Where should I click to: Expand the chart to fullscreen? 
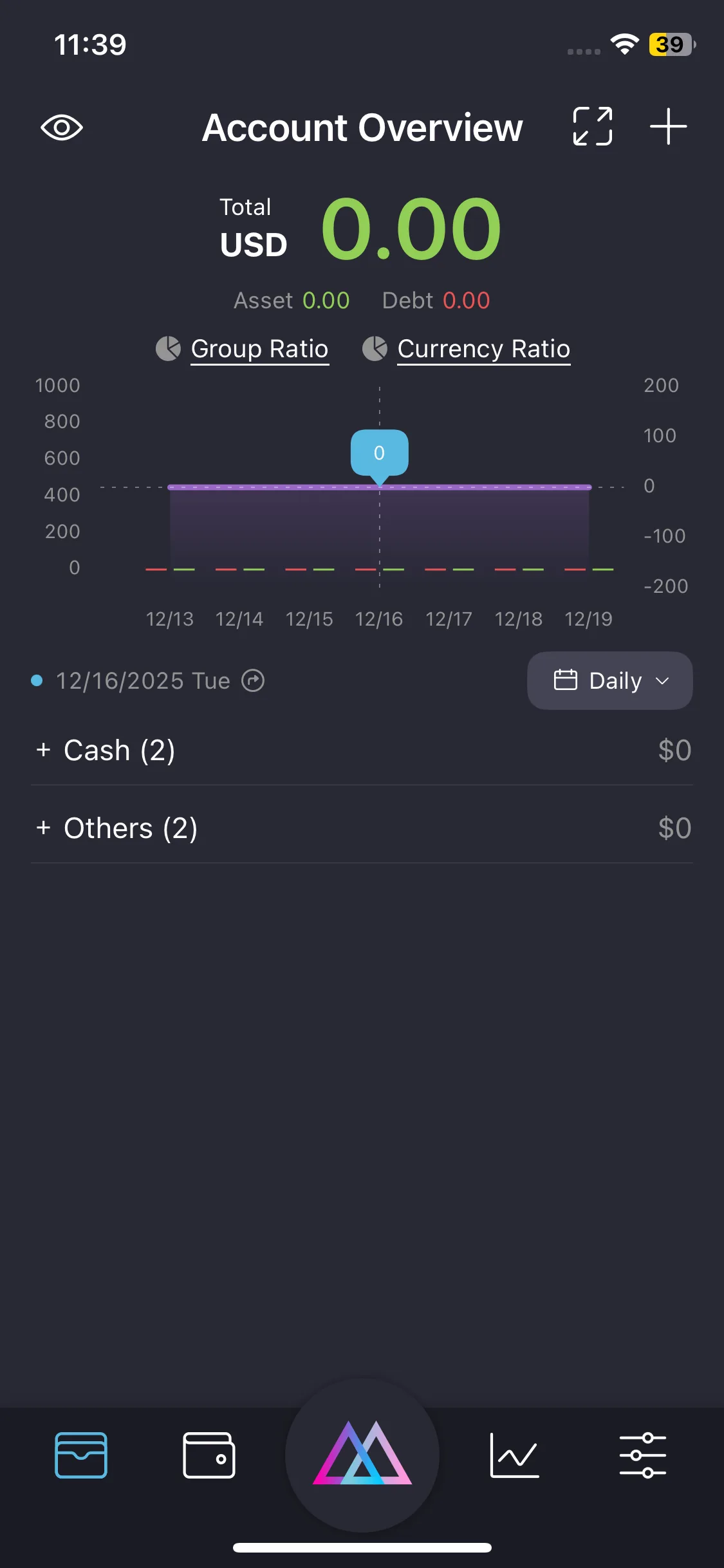[x=592, y=126]
